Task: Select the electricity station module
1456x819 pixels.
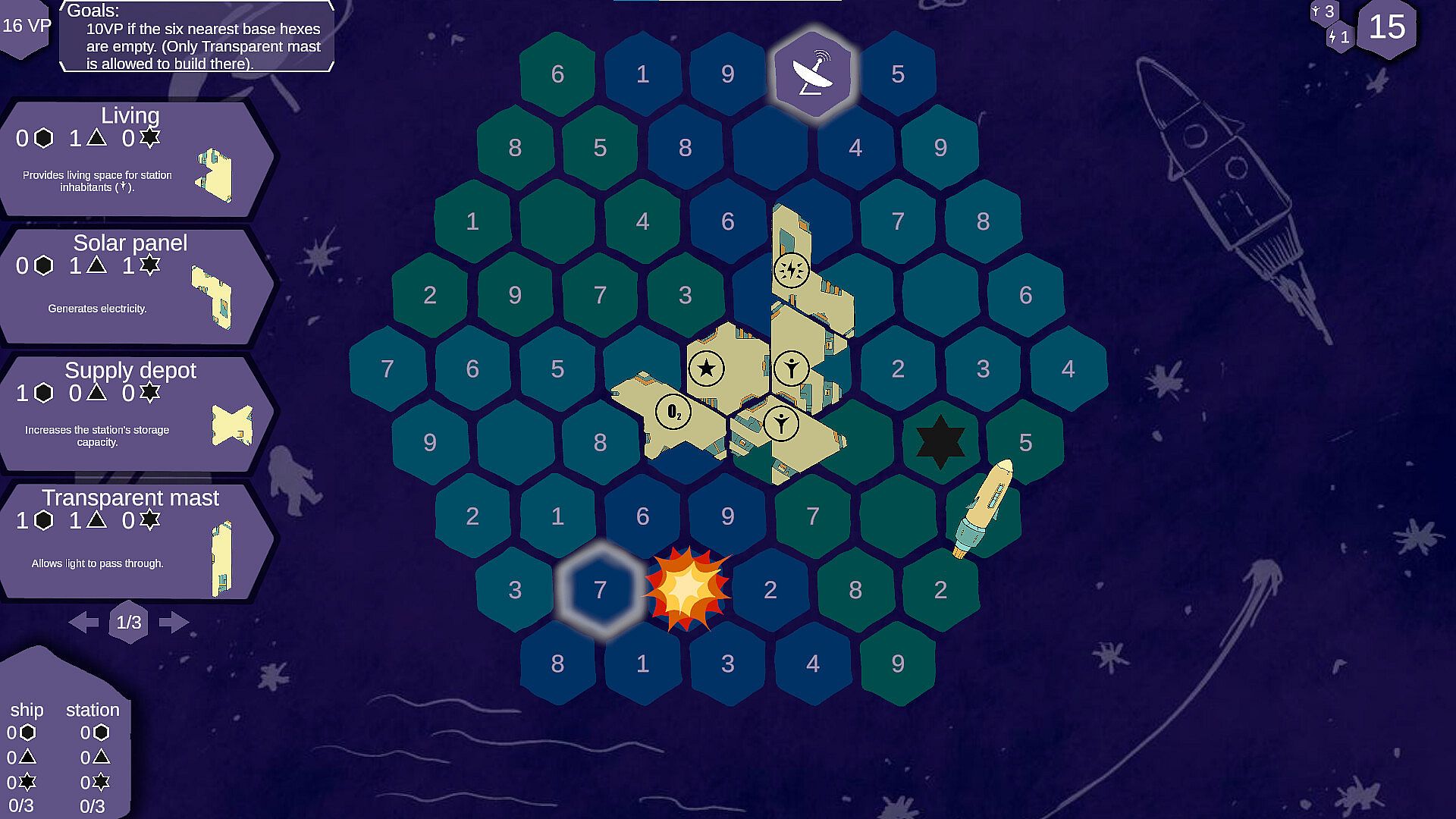Action: coord(791,269)
